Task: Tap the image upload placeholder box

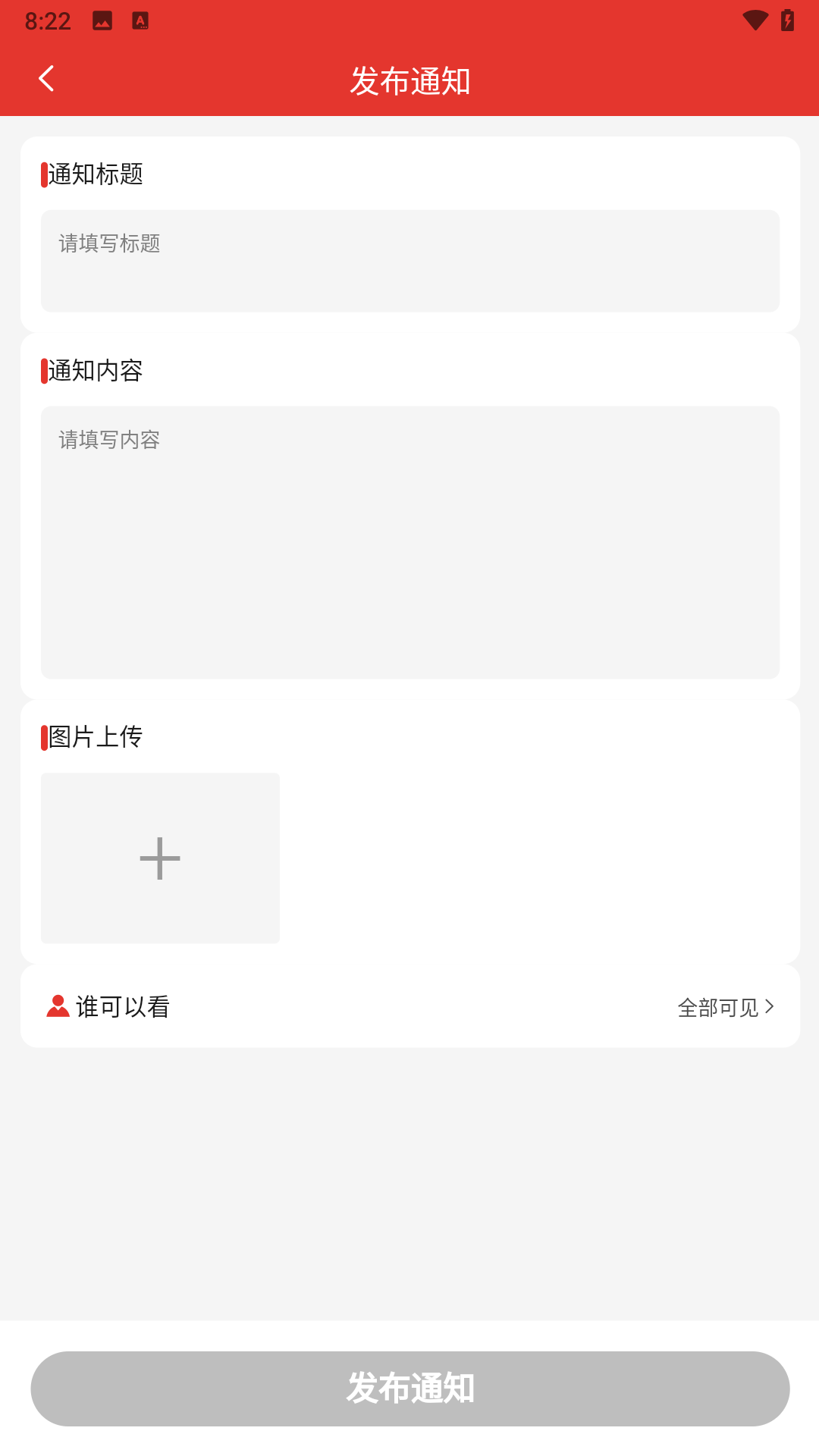Action: click(159, 858)
